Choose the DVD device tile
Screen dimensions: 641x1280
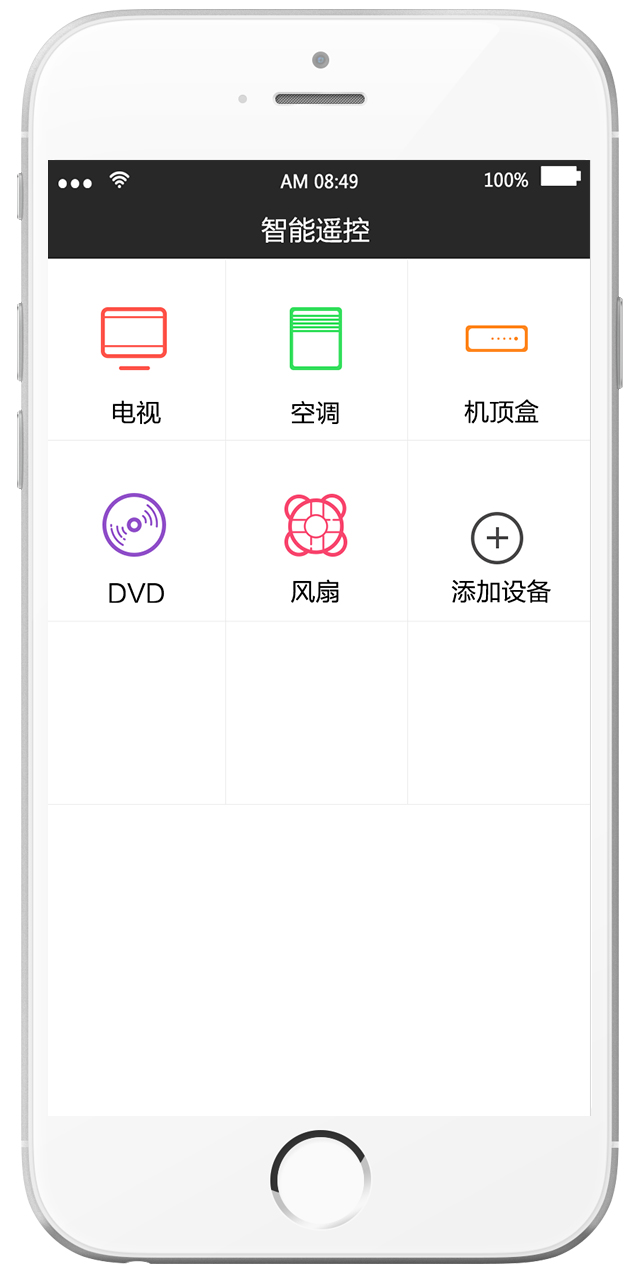click(x=136, y=531)
